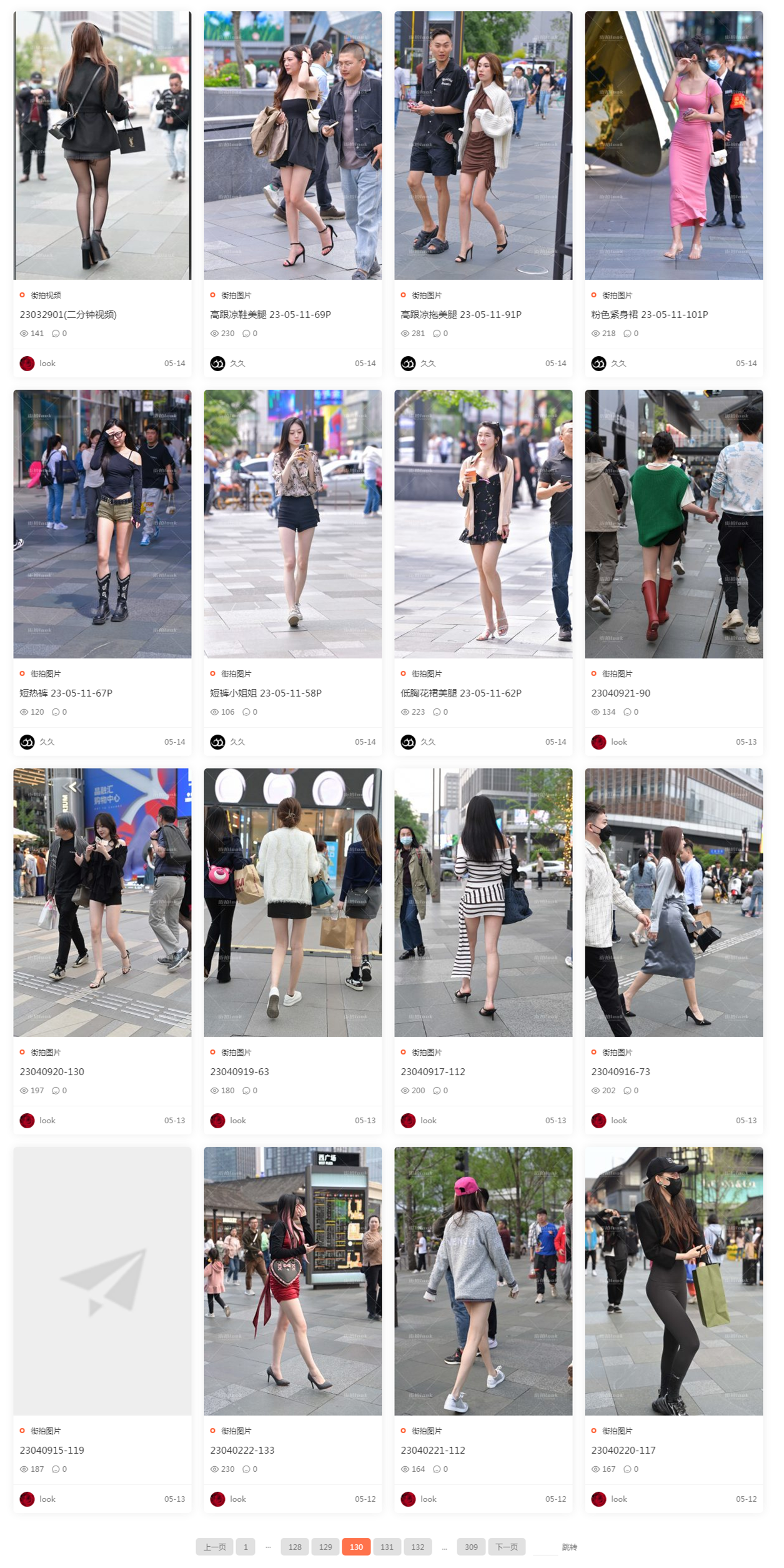Screen dimensions: 784x1568
Task: Open post 短热裤 23-05-11-67P
Action: click(x=66, y=693)
